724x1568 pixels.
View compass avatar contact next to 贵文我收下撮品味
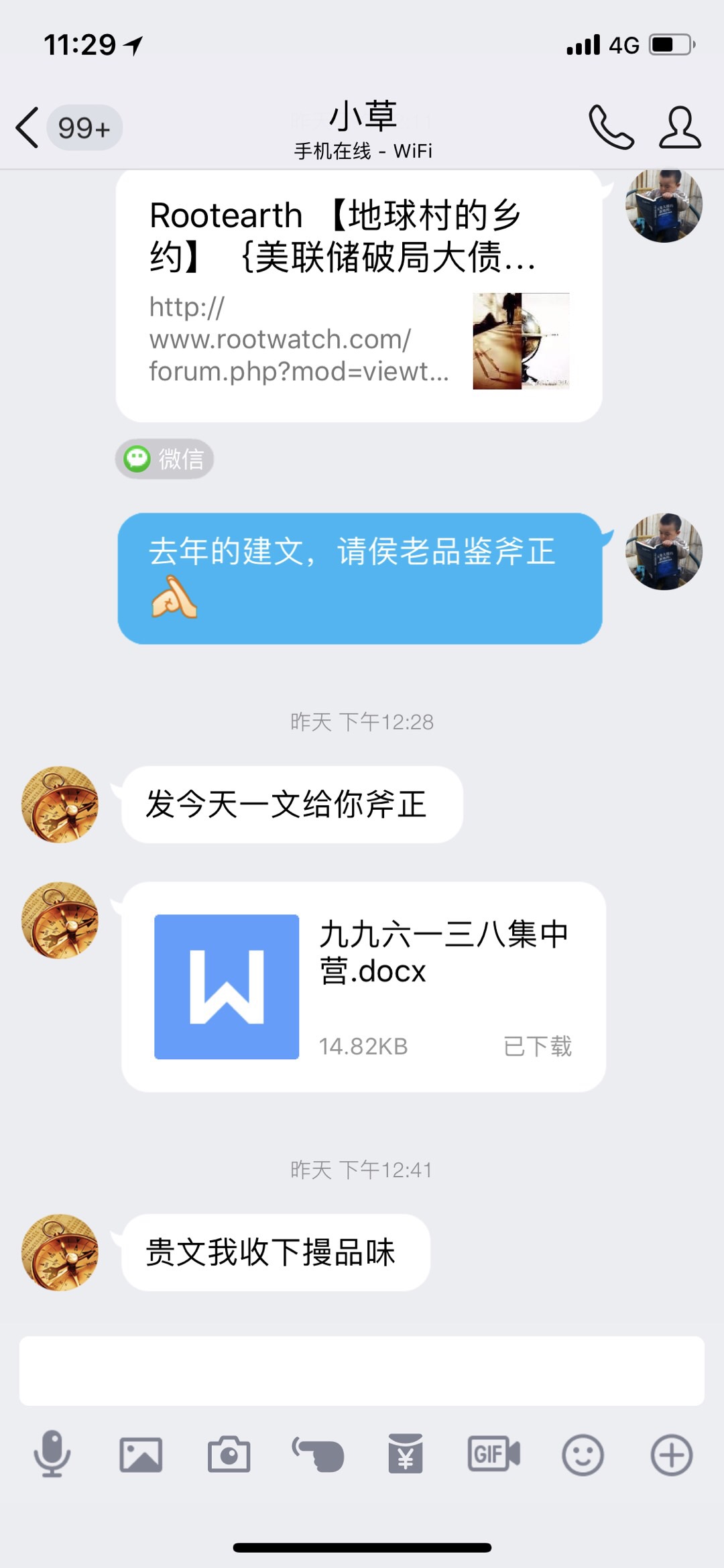[x=60, y=1252]
